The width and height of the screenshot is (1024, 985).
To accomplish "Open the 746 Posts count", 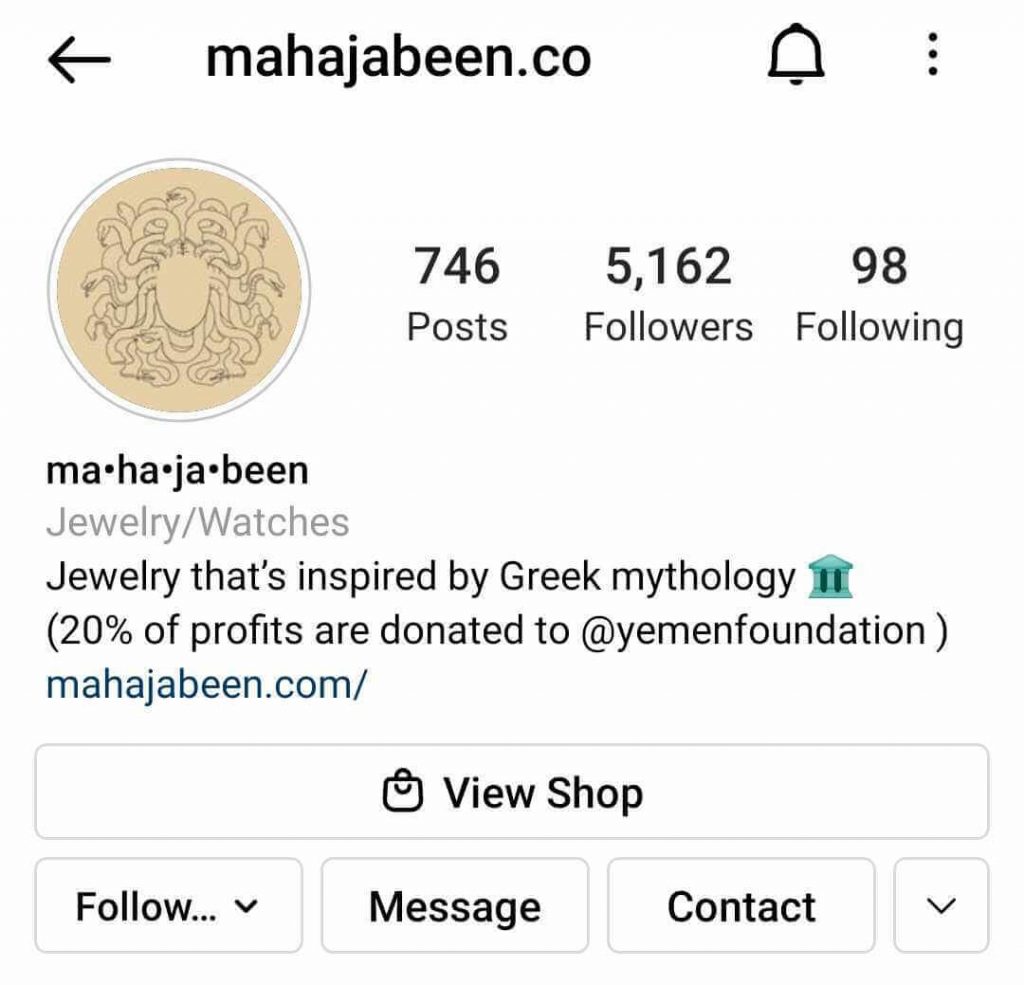I will coord(457,294).
